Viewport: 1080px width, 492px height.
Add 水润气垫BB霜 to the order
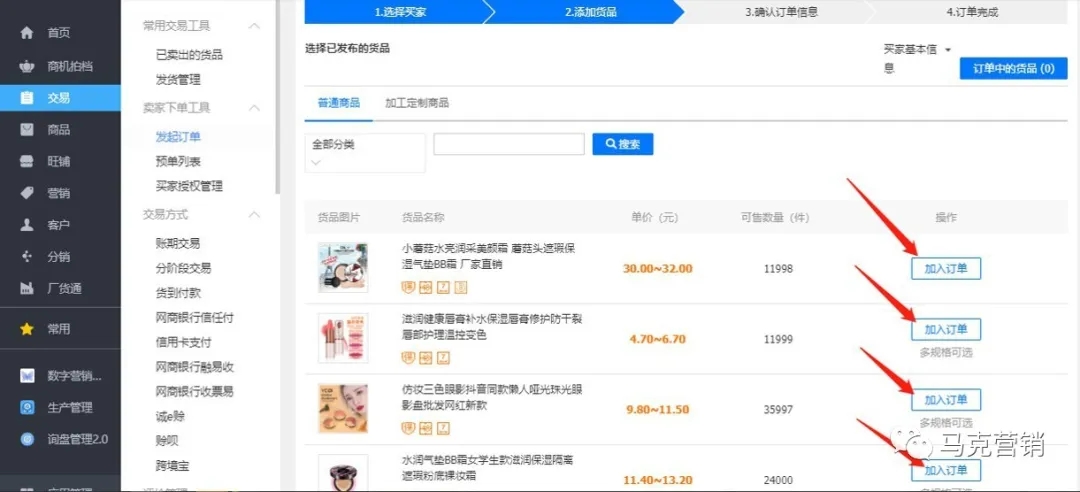click(x=945, y=470)
